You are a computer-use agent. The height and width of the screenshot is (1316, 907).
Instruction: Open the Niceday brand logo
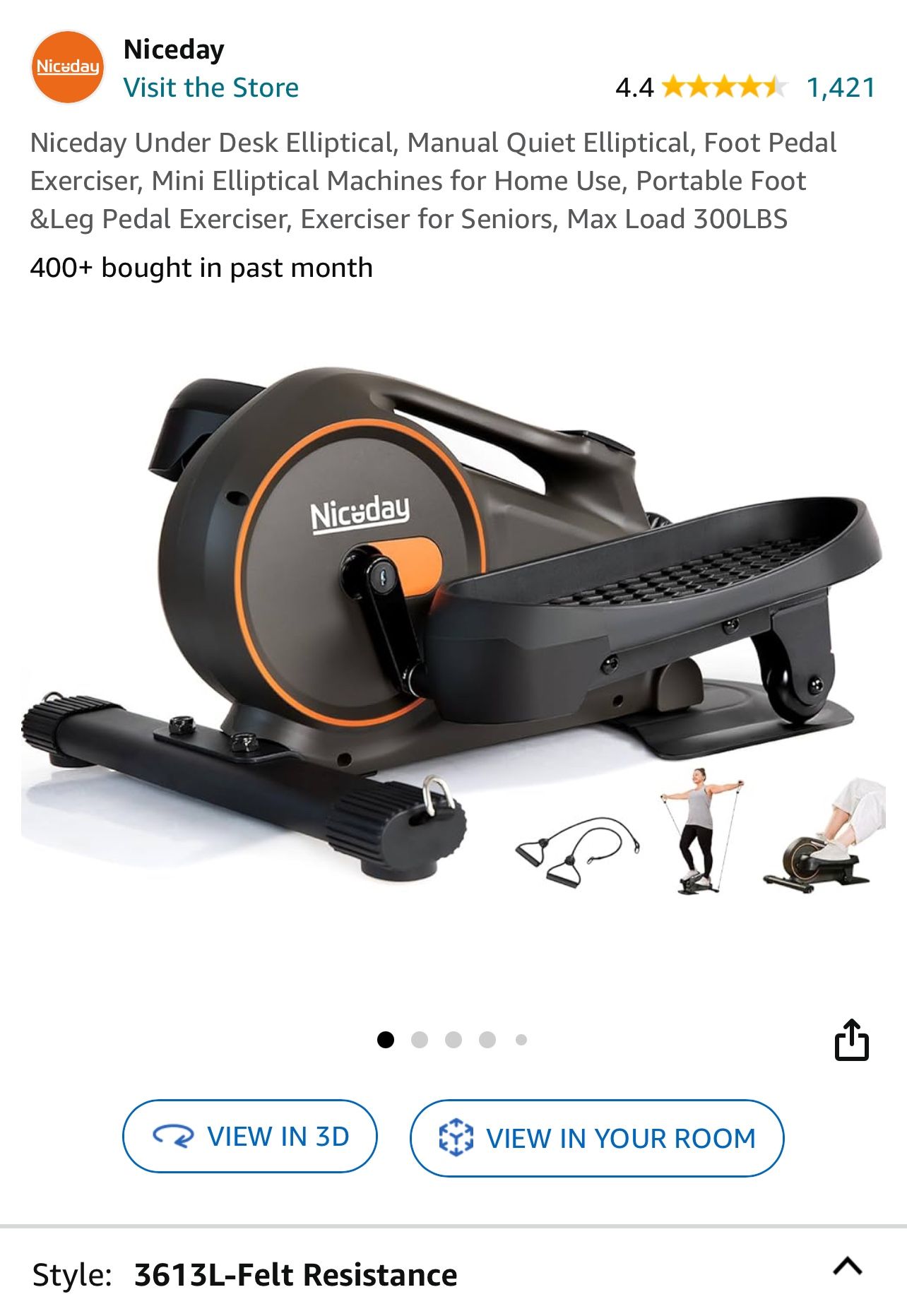68,67
